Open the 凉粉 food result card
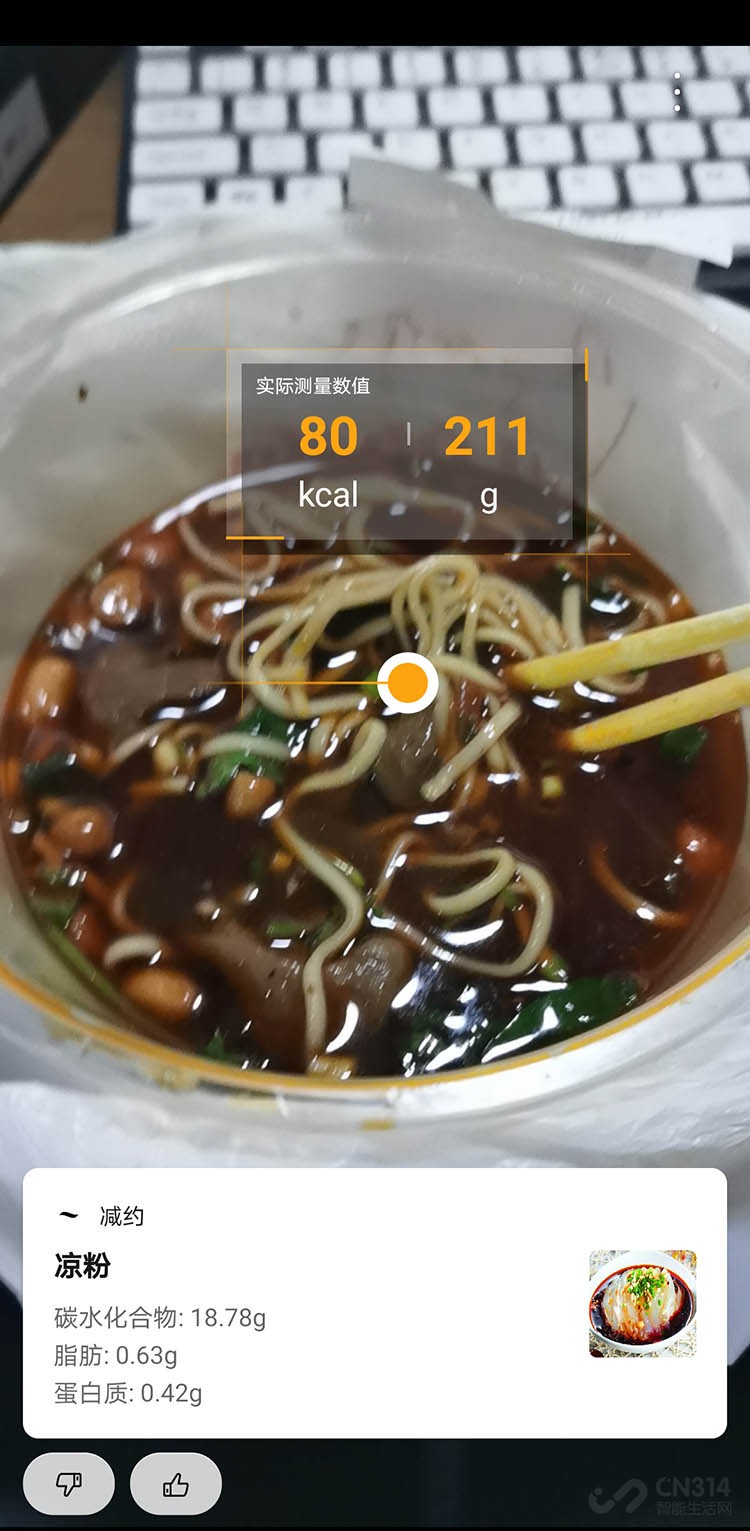The height and width of the screenshot is (1531, 750). (x=374, y=1302)
